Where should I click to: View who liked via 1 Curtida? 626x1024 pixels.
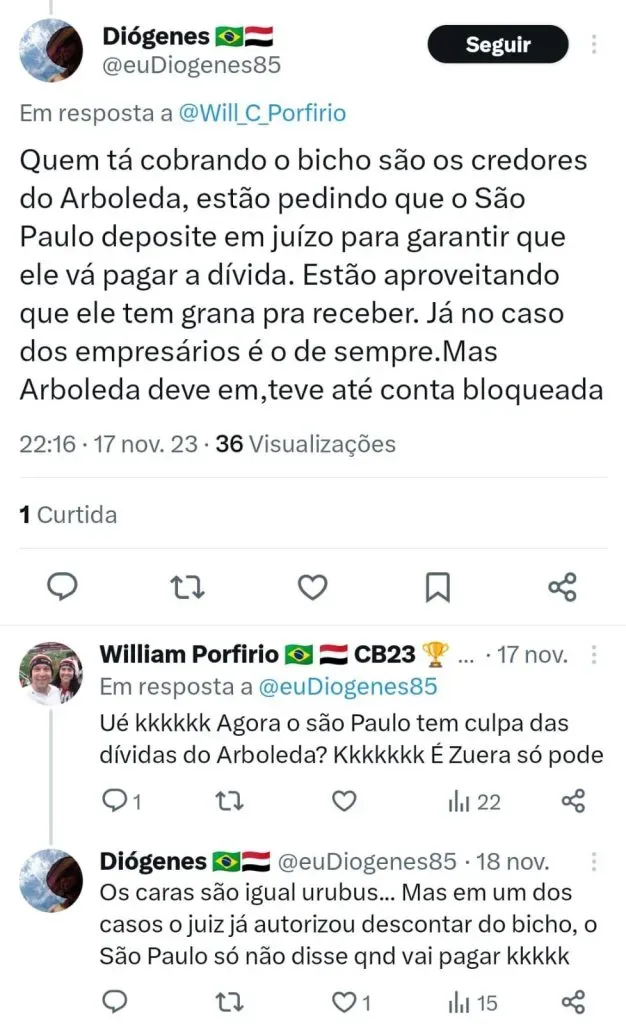pos(68,515)
